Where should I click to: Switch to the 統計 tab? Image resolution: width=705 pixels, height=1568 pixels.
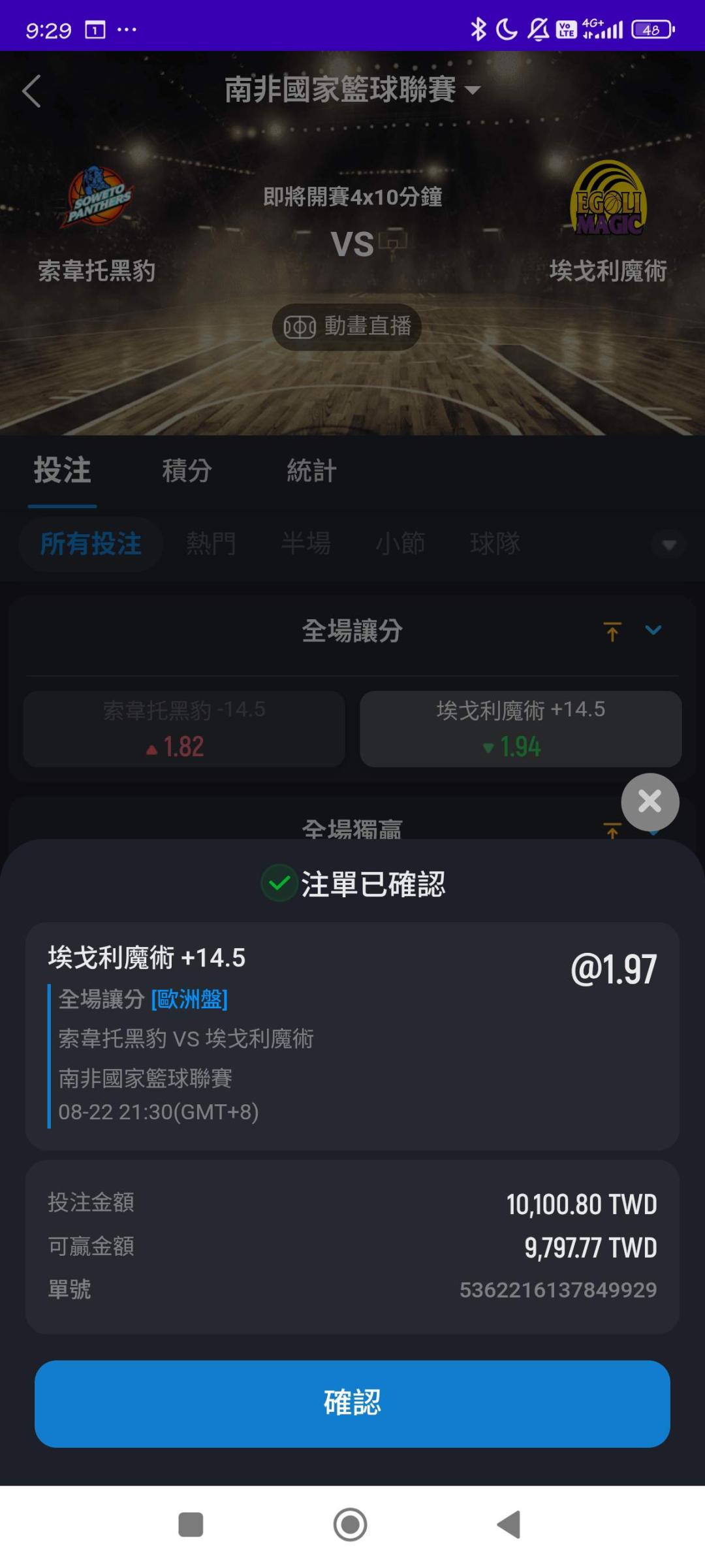[x=311, y=470]
